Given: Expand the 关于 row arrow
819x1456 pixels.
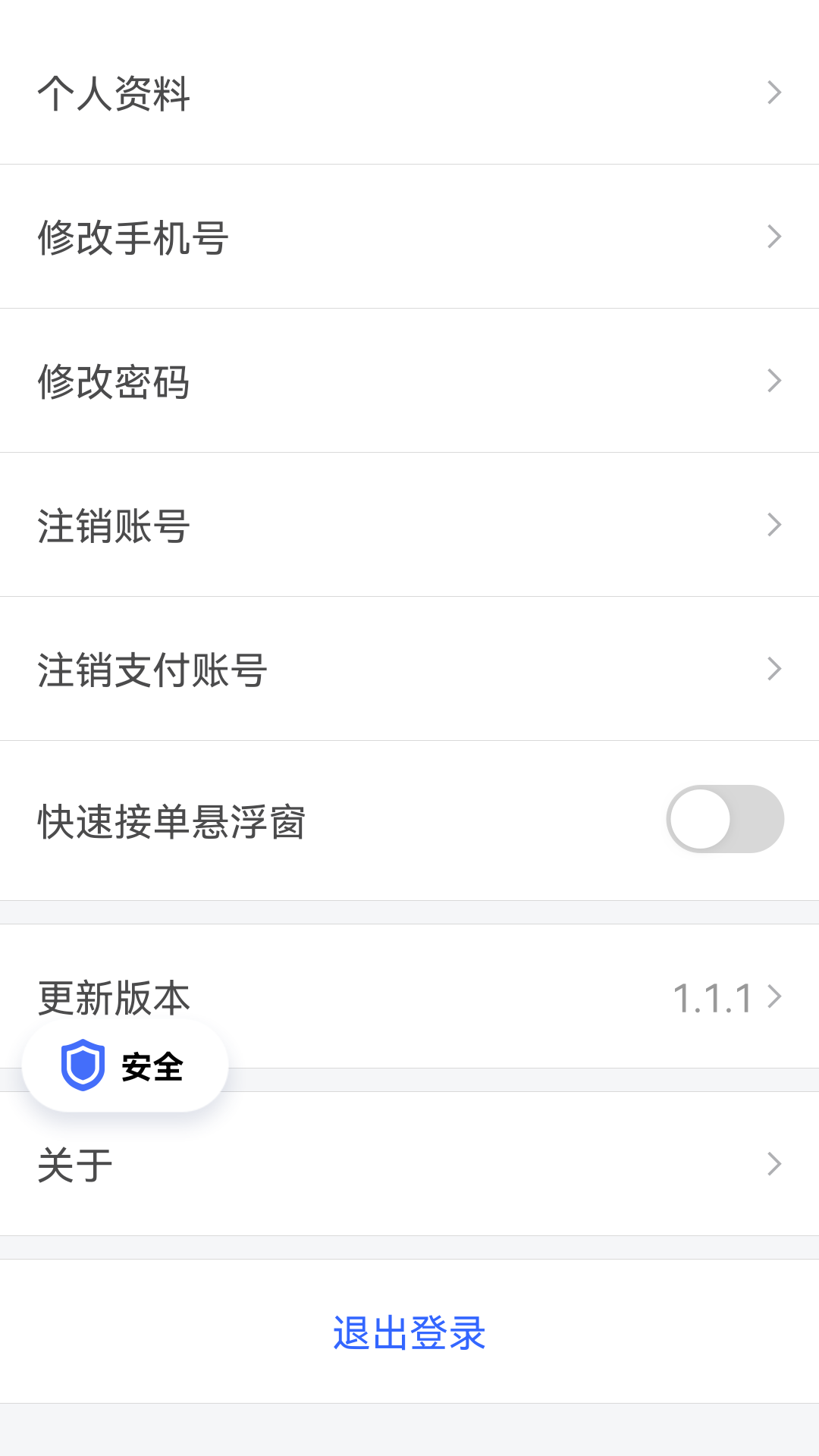Looking at the screenshot, I should tap(774, 1163).
